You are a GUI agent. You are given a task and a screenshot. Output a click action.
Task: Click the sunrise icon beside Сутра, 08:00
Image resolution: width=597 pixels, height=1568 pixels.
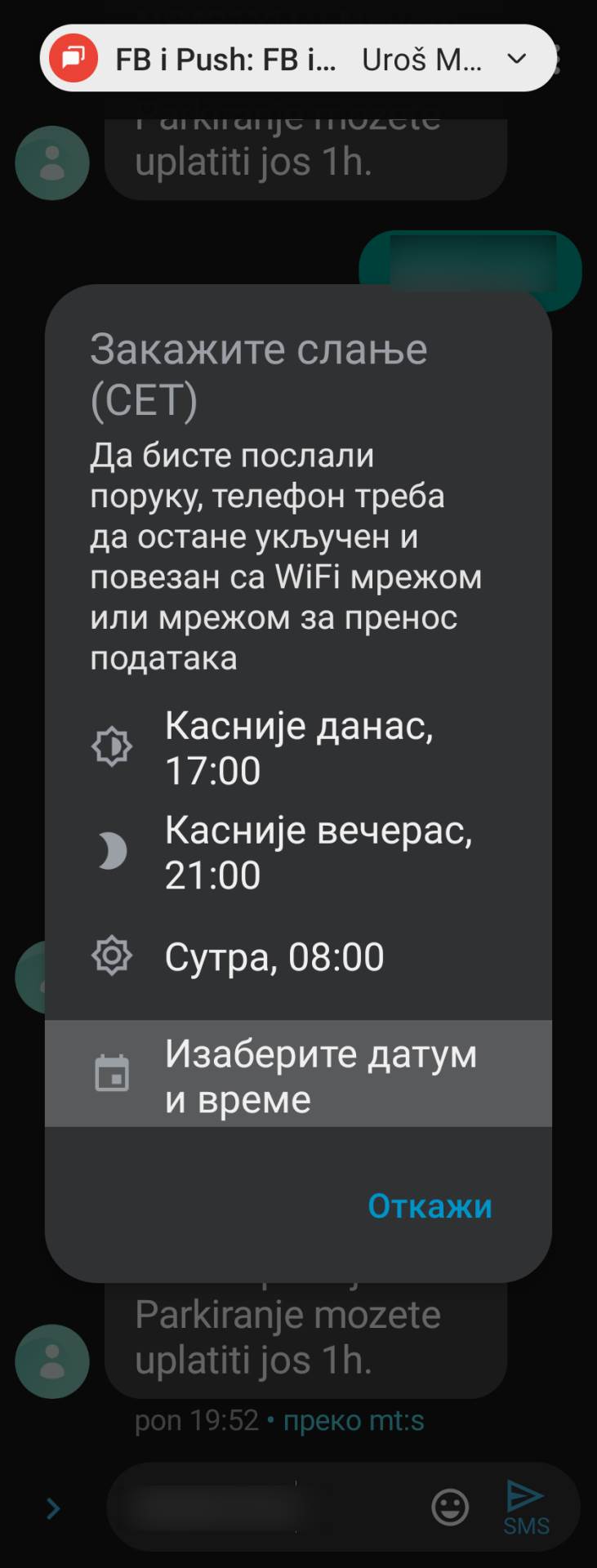coord(114,954)
